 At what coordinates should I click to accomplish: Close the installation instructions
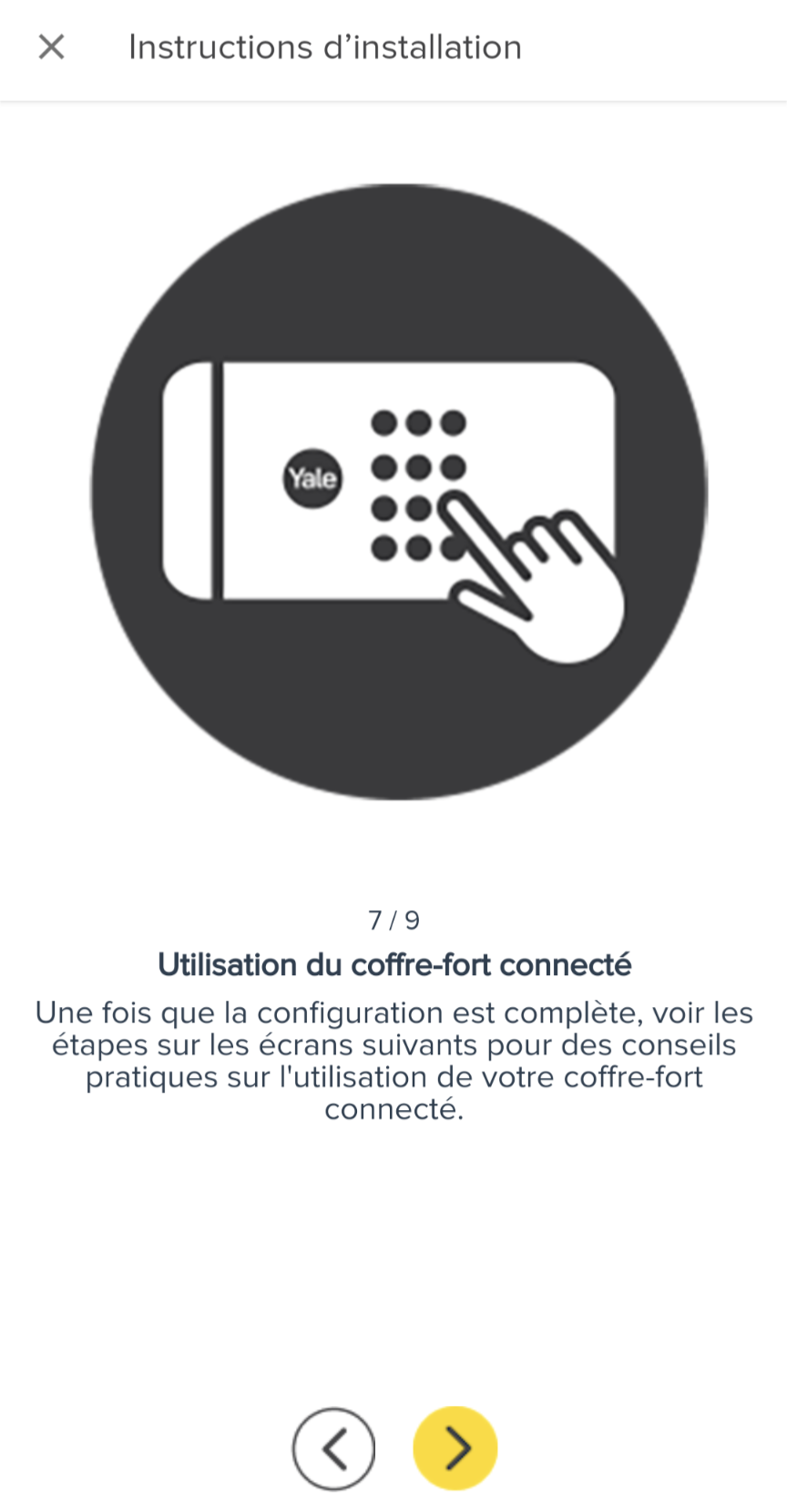[51, 46]
